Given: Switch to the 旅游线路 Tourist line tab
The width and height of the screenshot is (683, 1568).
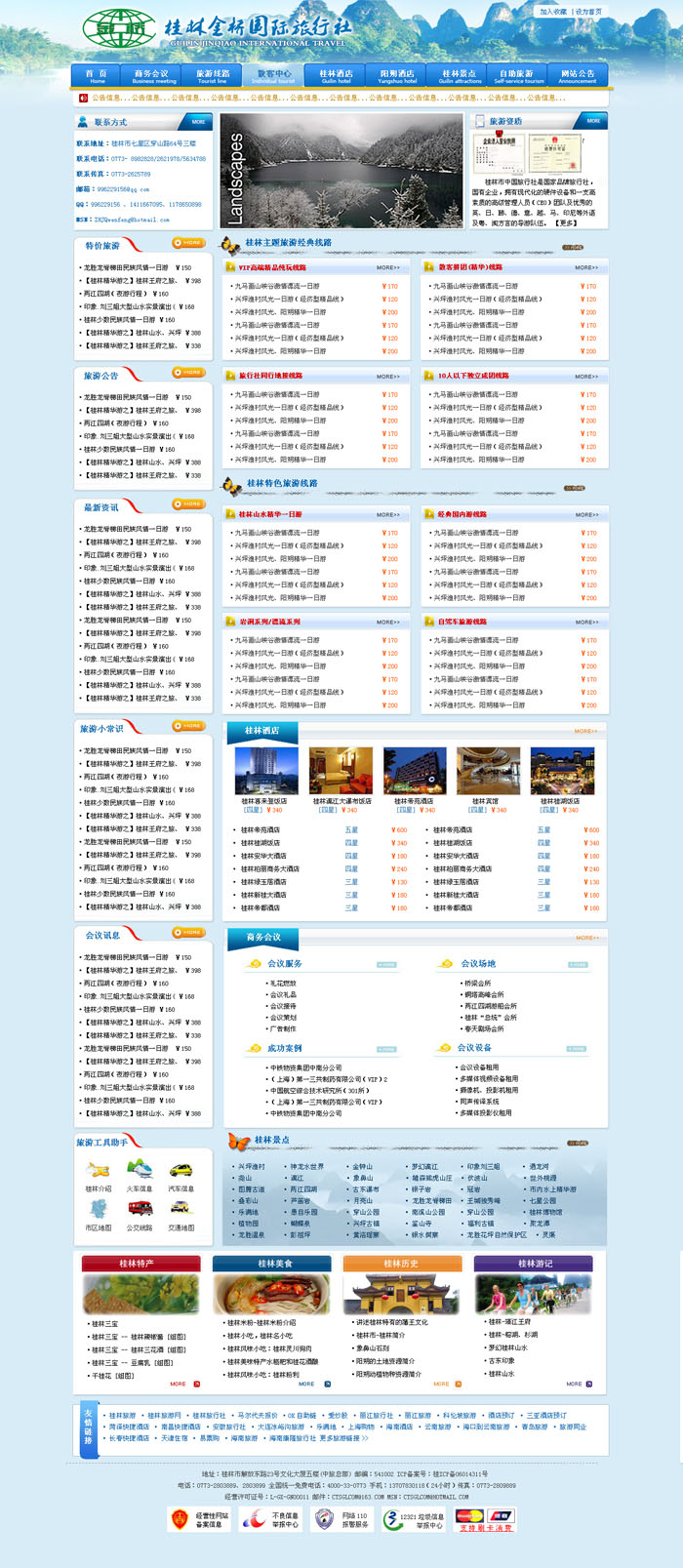Looking at the screenshot, I should coord(213,76).
